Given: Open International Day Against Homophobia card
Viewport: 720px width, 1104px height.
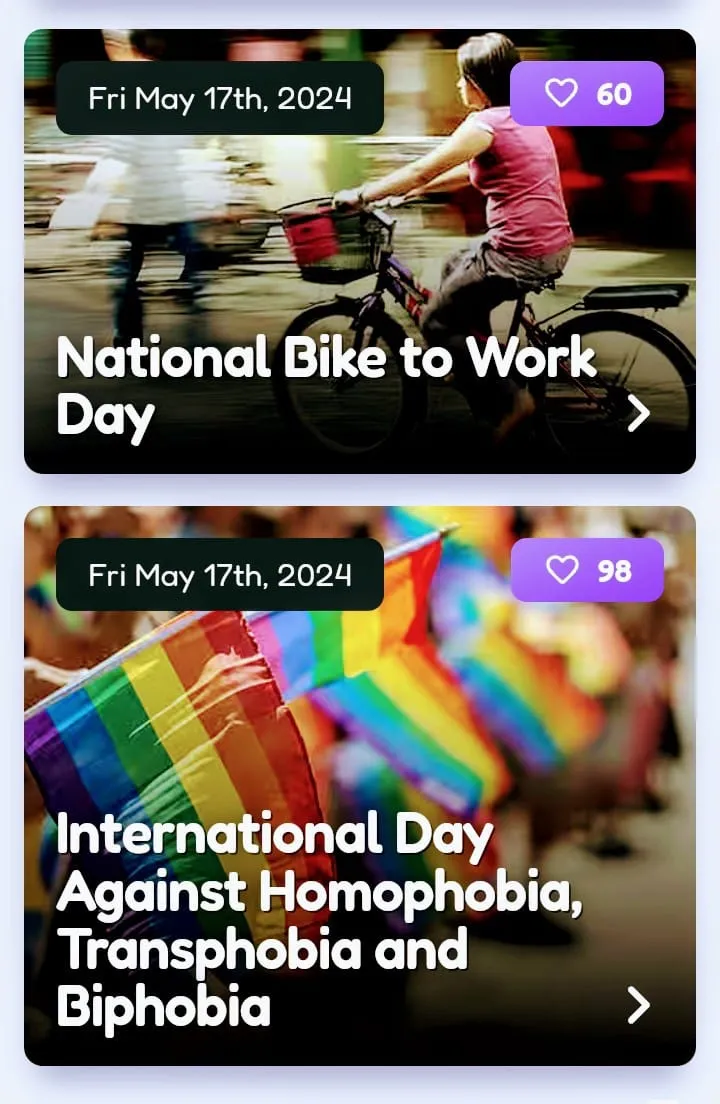Looking at the screenshot, I should pyautogui.click(x=638, y=1006).
